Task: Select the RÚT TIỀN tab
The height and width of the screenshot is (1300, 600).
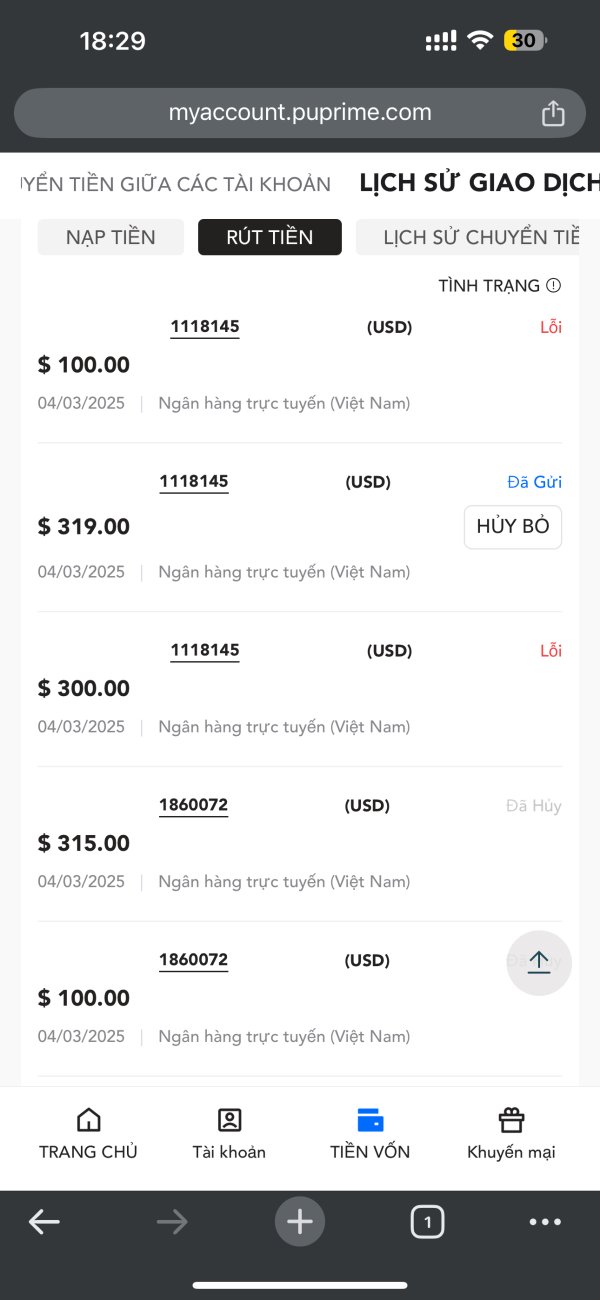Action: click(x=270, y=237)
